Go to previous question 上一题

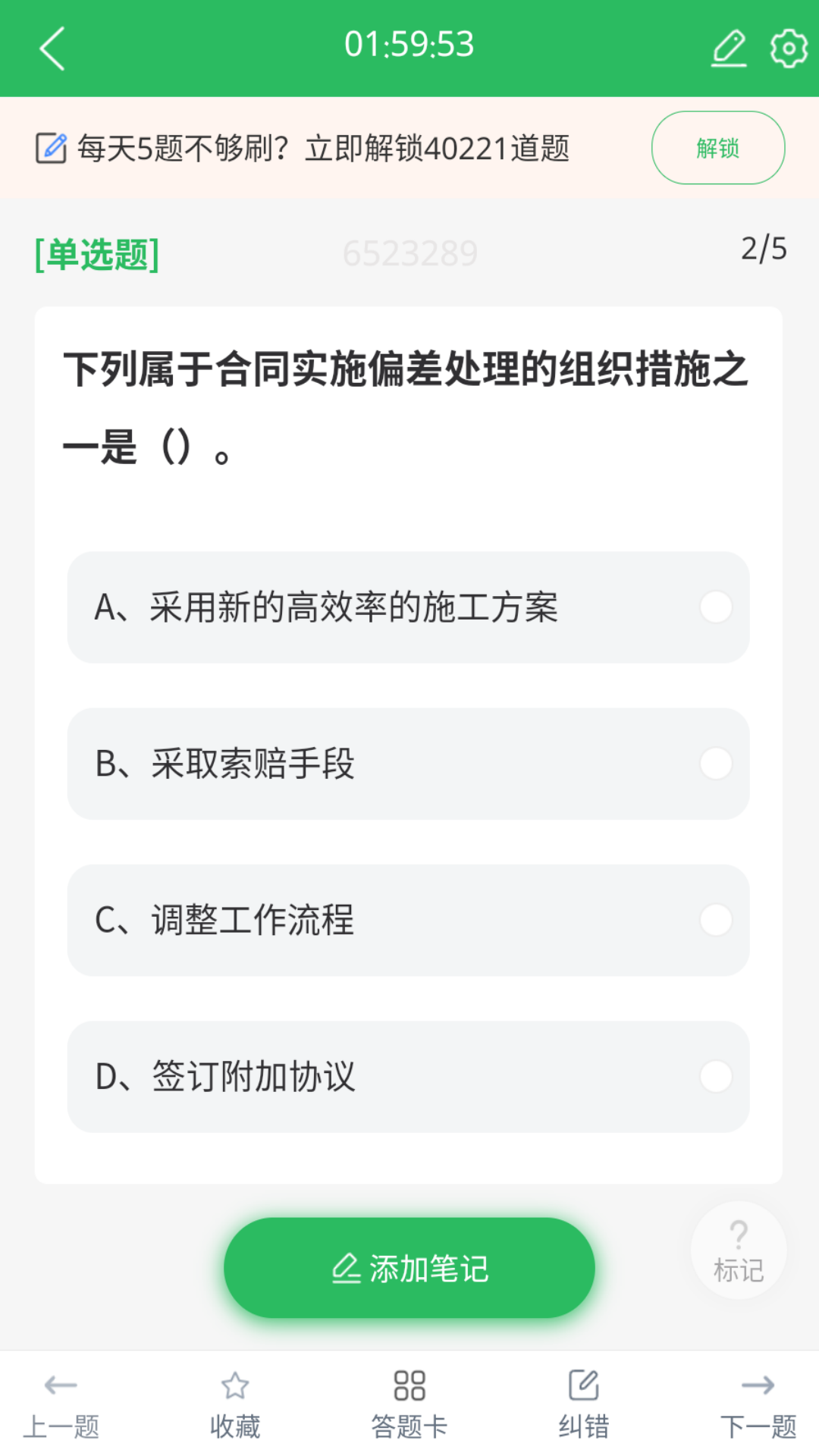click(x=61, y=1404)
